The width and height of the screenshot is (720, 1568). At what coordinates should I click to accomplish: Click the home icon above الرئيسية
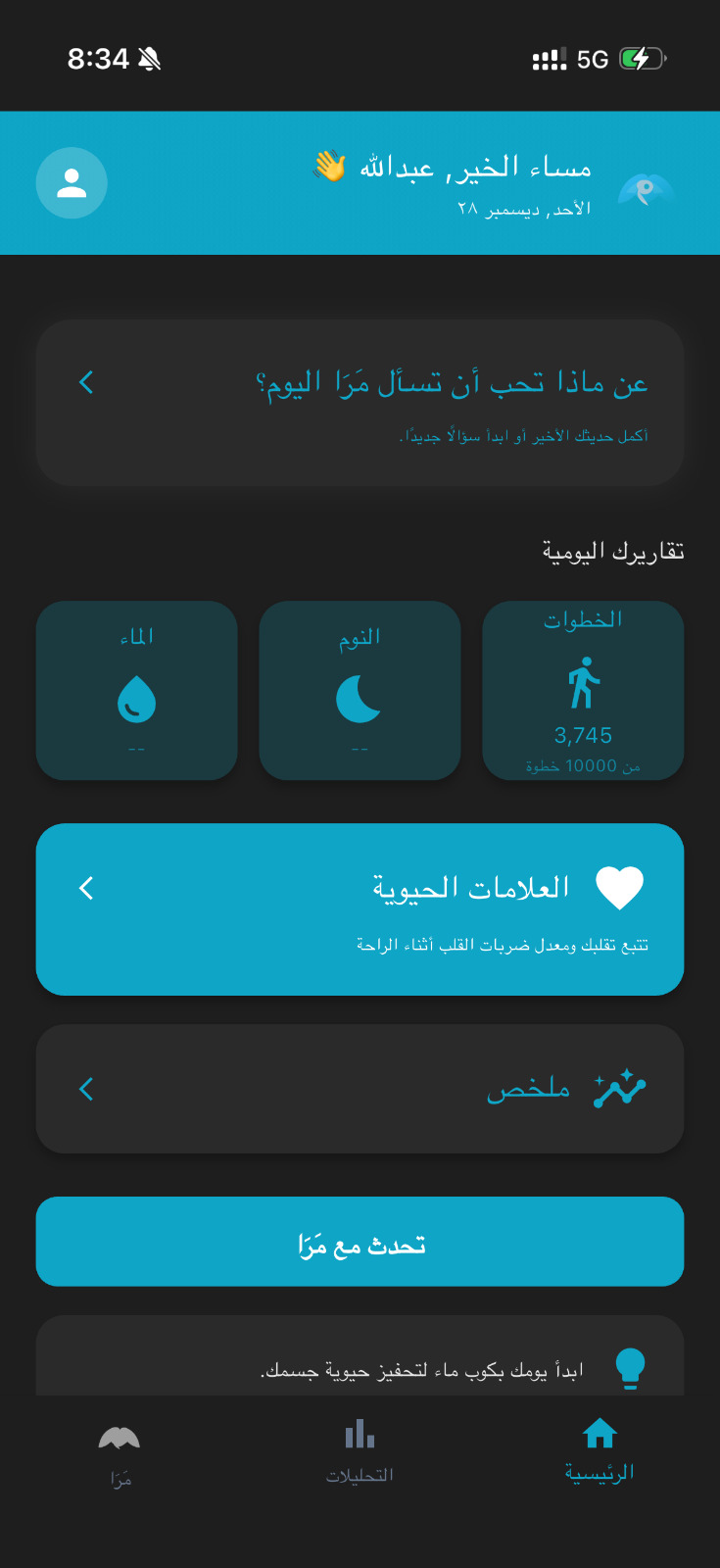599,1433
